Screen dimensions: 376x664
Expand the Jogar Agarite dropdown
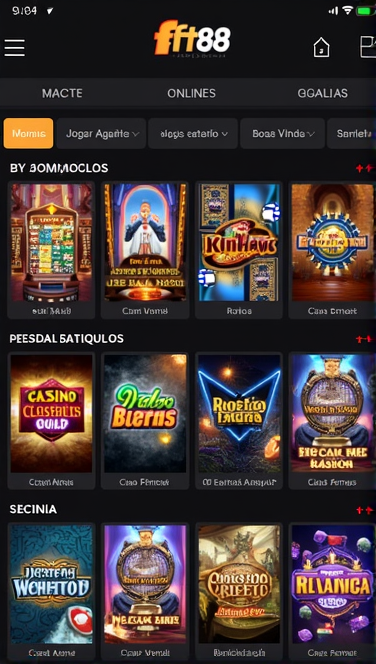pos(102,133)
